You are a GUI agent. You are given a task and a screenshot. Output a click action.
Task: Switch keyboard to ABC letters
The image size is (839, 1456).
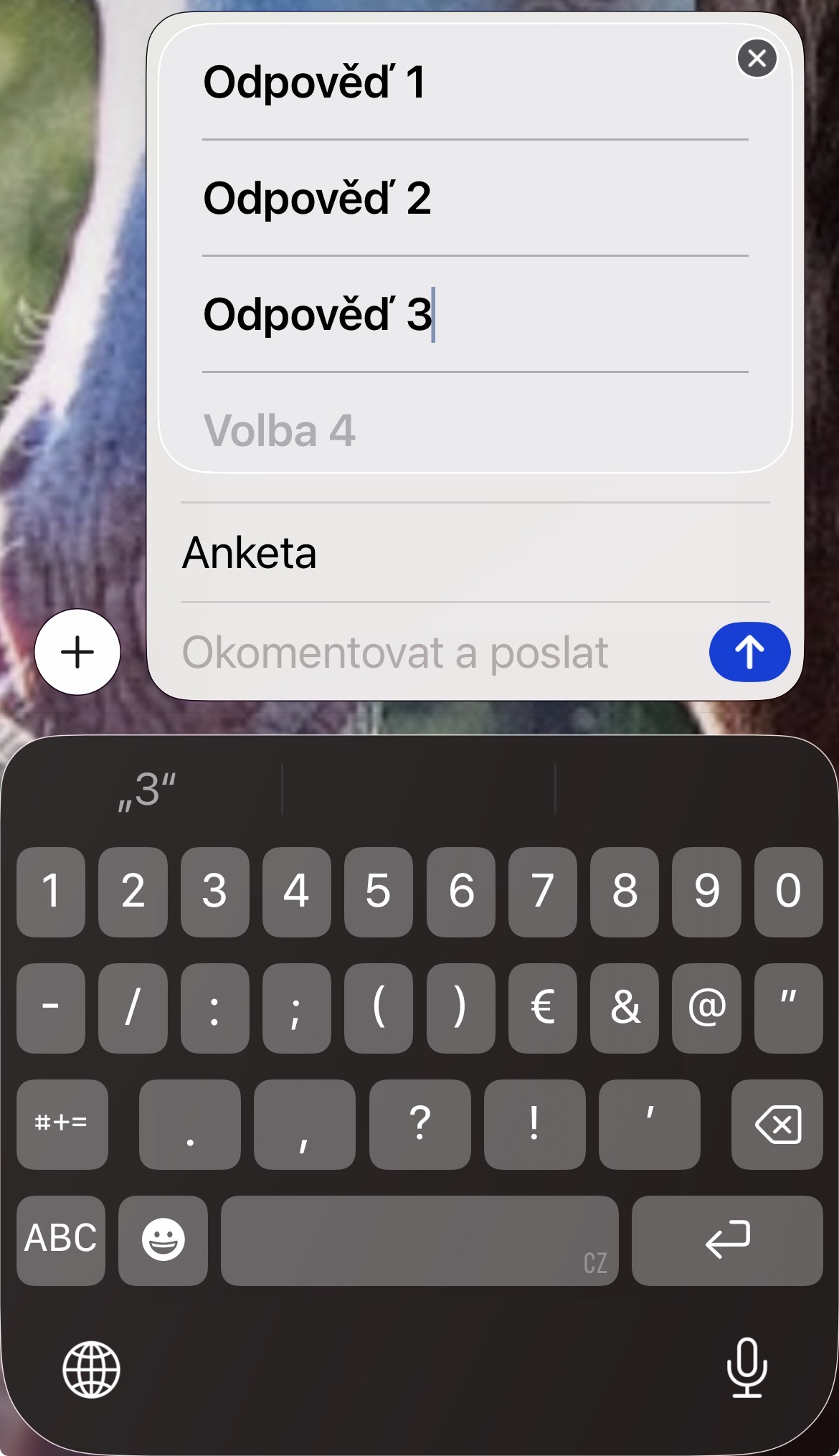61,1239
